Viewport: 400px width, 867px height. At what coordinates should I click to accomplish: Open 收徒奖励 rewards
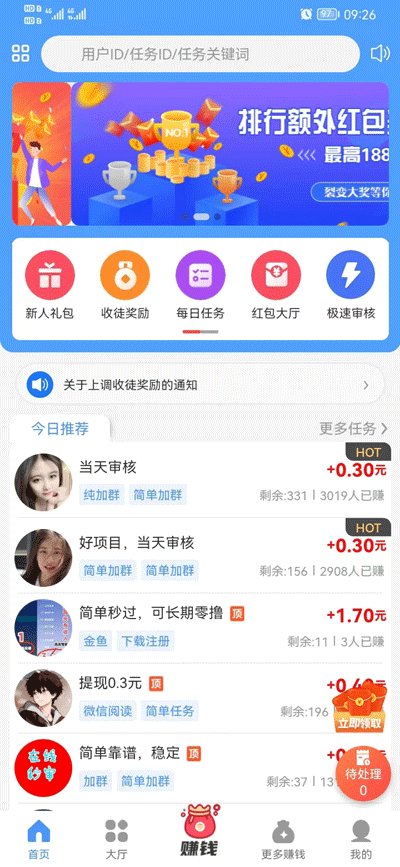click(125, 285)
